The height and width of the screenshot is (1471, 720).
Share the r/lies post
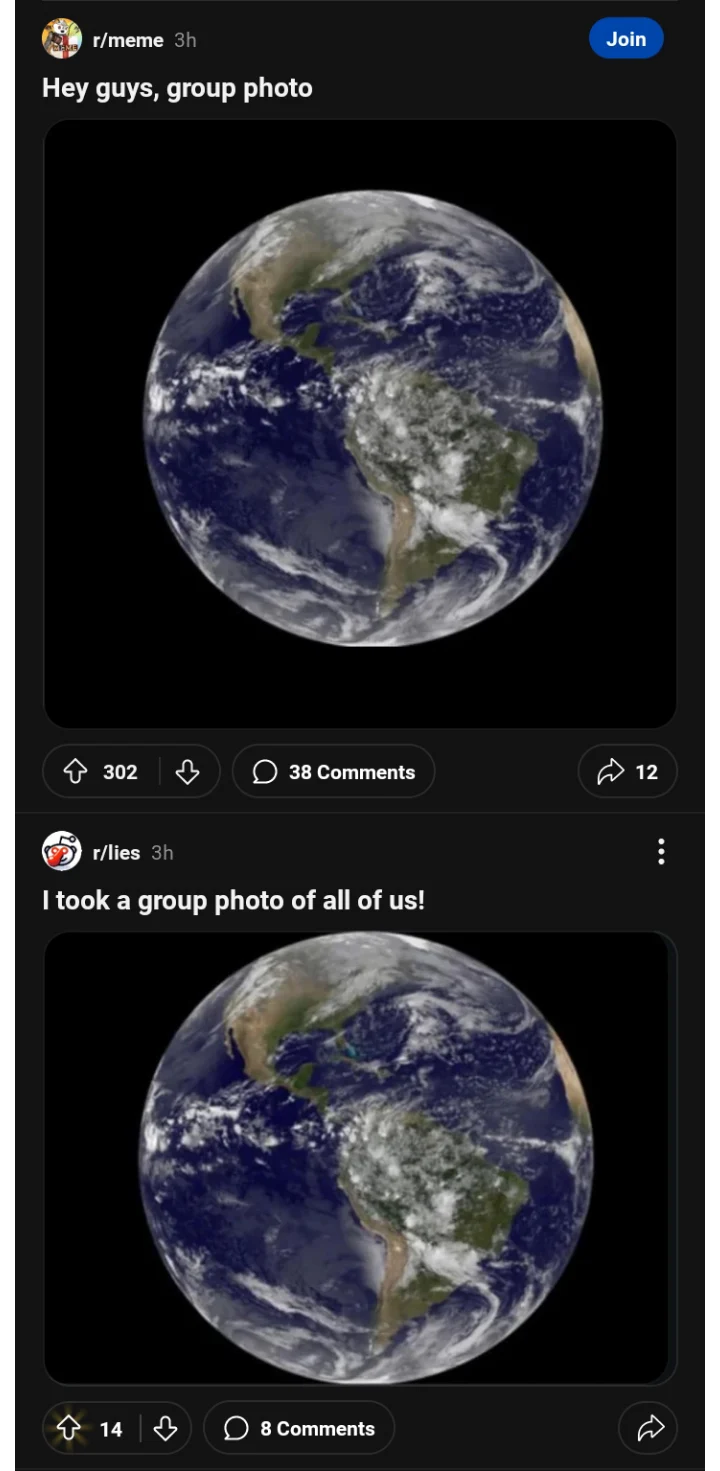(649, 1429)
